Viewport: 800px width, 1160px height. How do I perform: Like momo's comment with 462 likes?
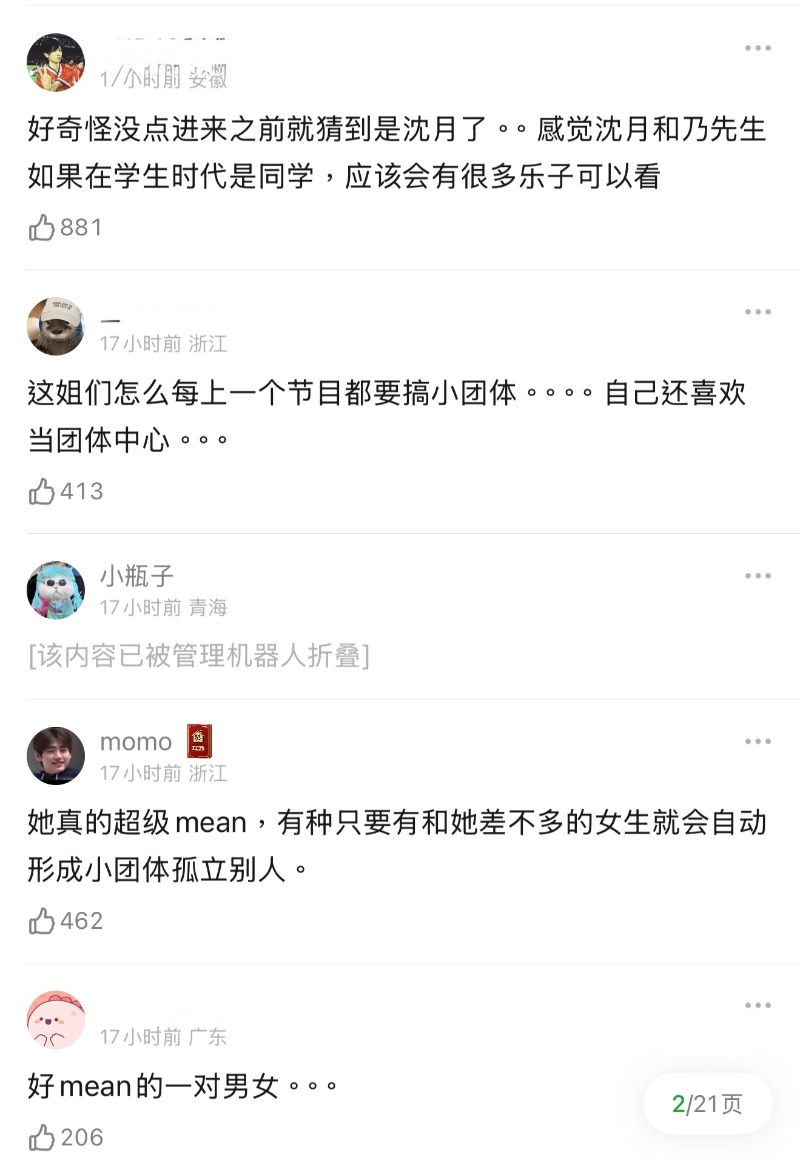pos(42,921)
